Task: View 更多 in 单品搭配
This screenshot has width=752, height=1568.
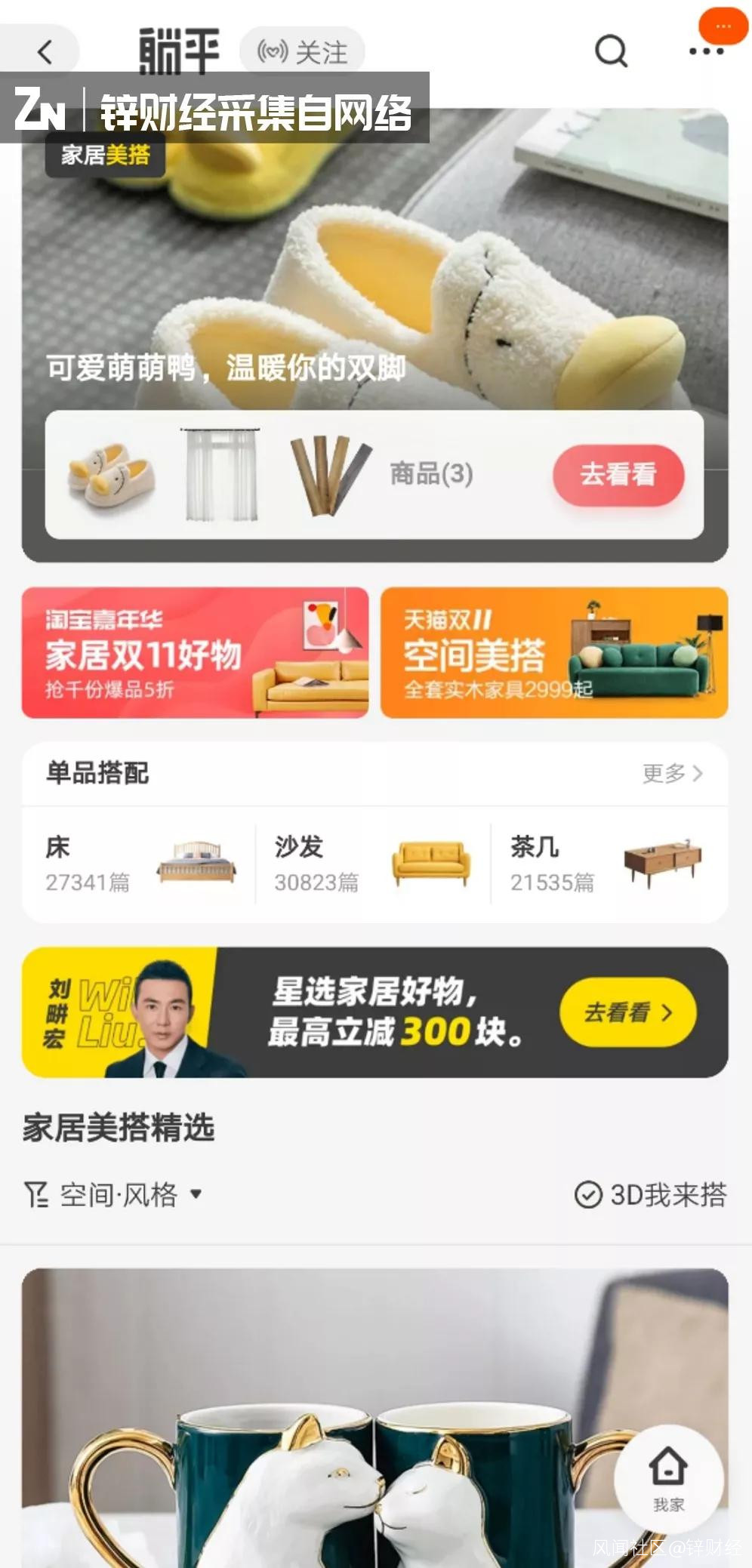Action: 672,773
